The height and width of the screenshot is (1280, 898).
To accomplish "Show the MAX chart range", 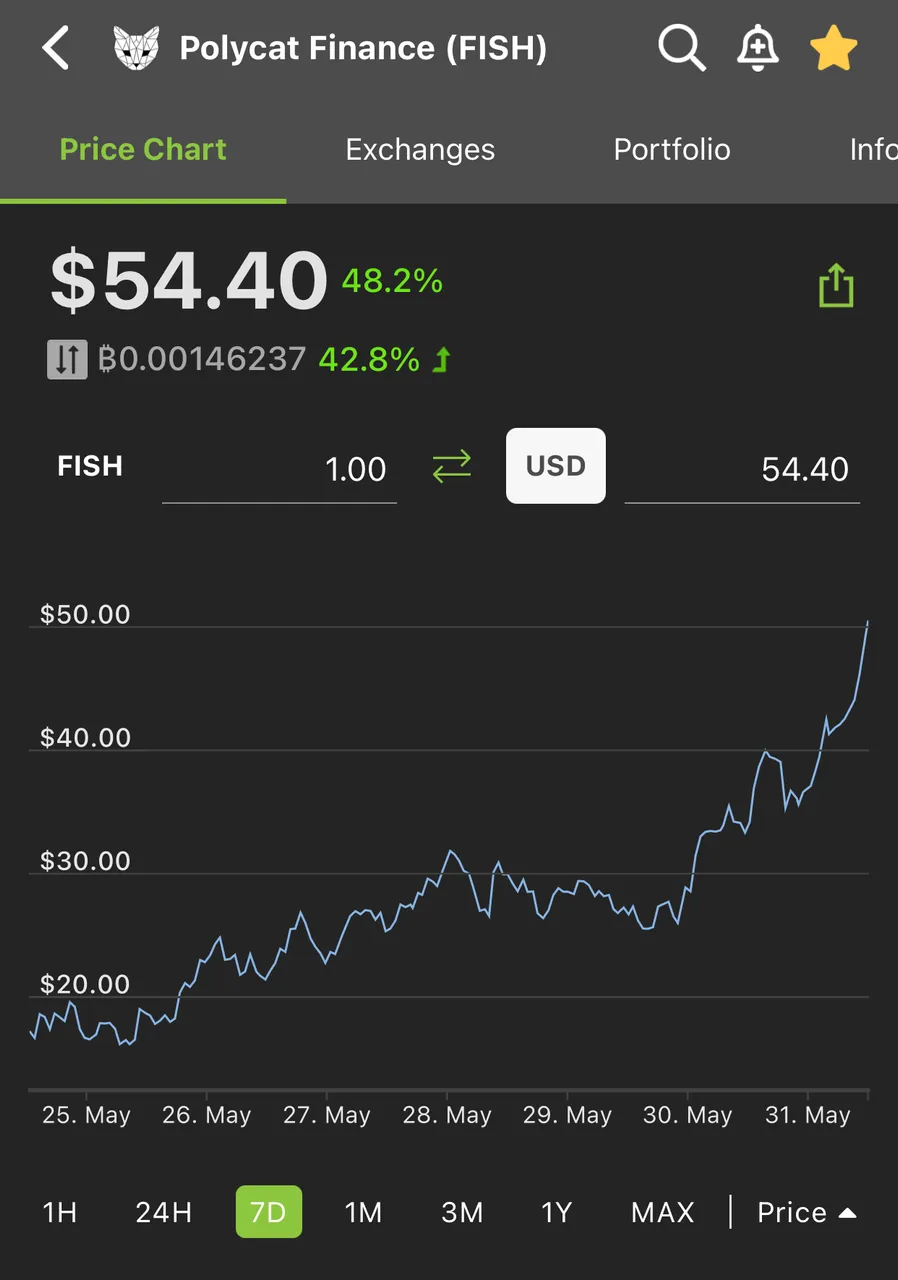I will click(662, 1212).
